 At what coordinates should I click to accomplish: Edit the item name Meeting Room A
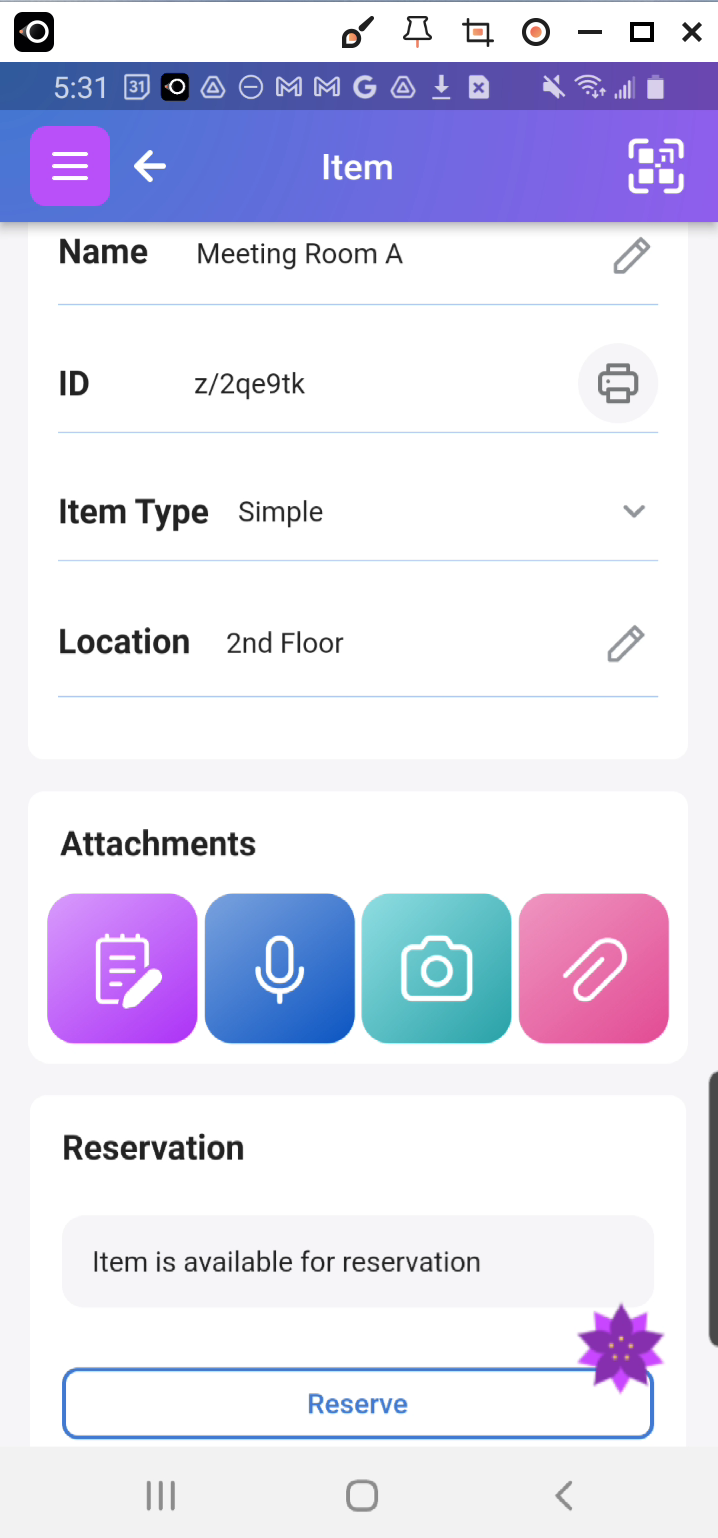click(631, 256)
